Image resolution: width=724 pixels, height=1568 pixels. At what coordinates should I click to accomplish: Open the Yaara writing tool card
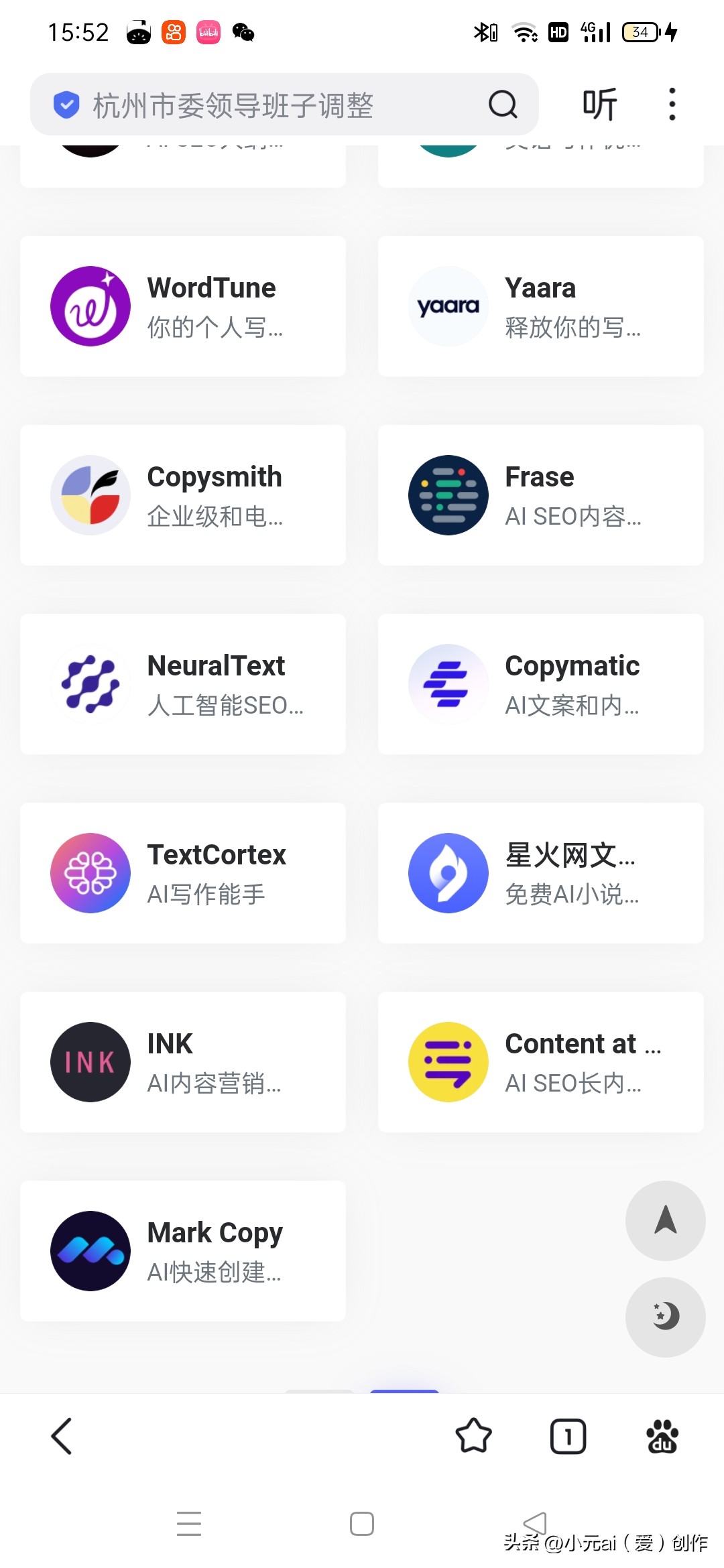(540, 306)
